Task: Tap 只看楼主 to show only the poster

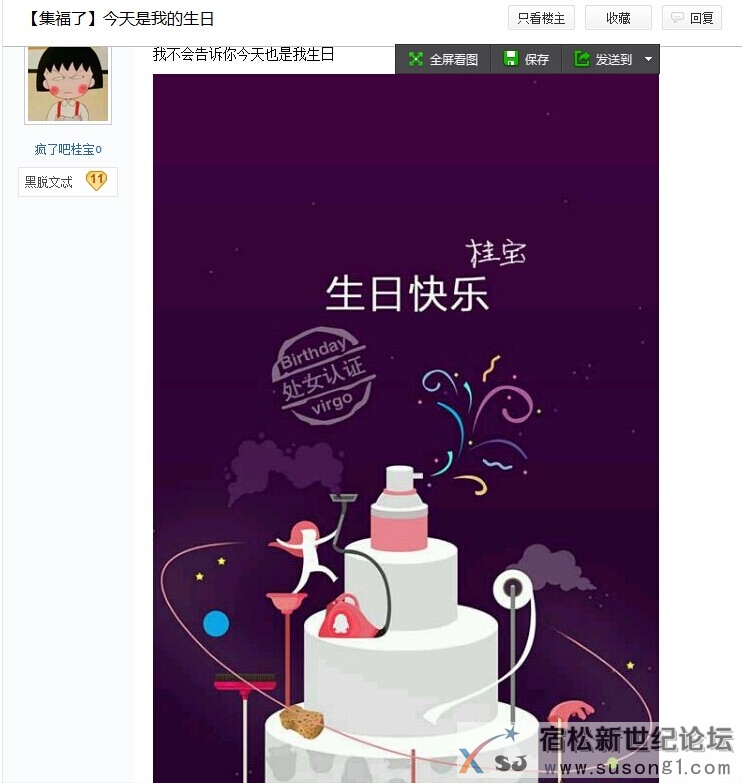Action: tap(541, 18)
